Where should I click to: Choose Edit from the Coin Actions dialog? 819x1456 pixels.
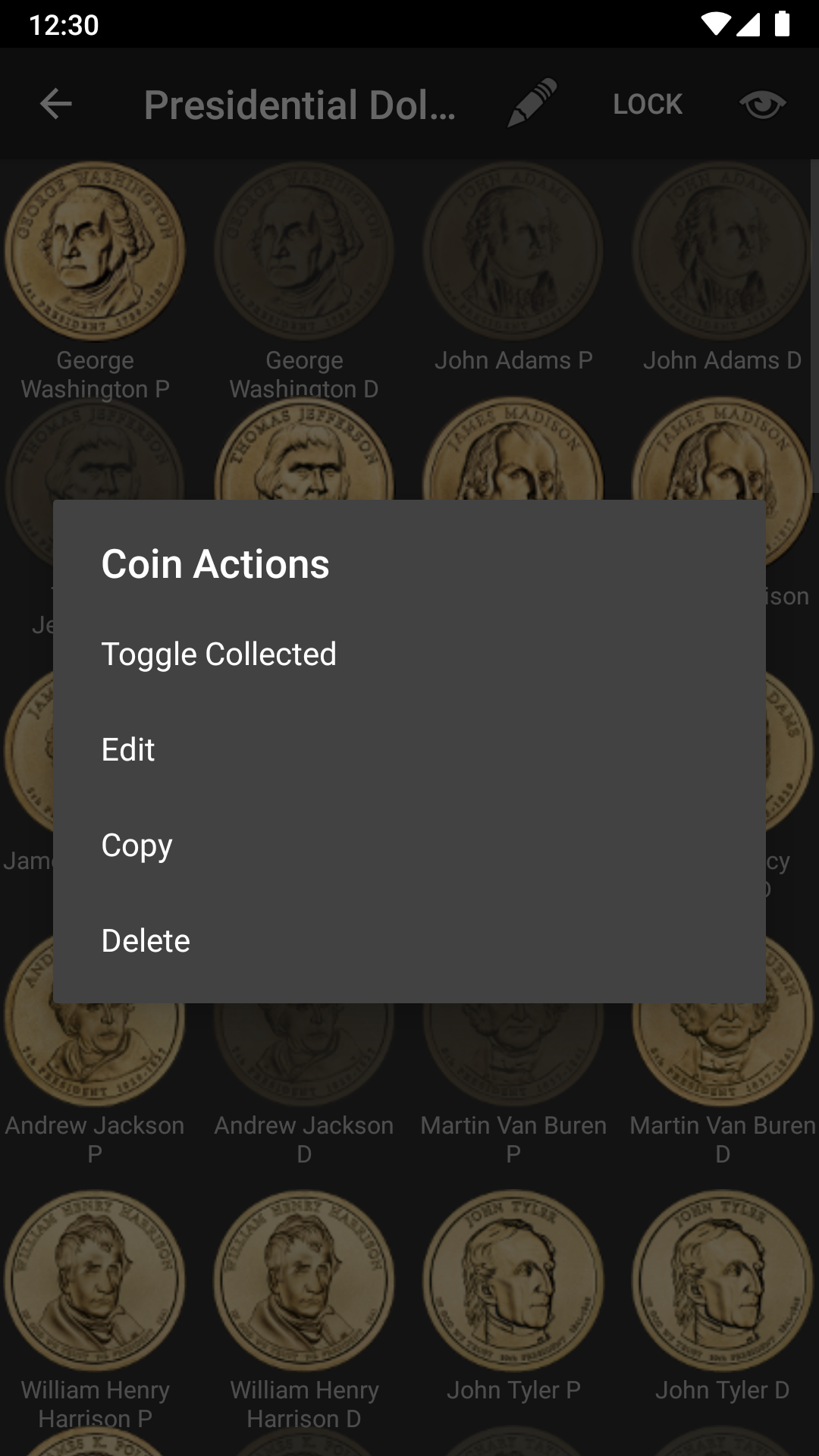point(409,749)
